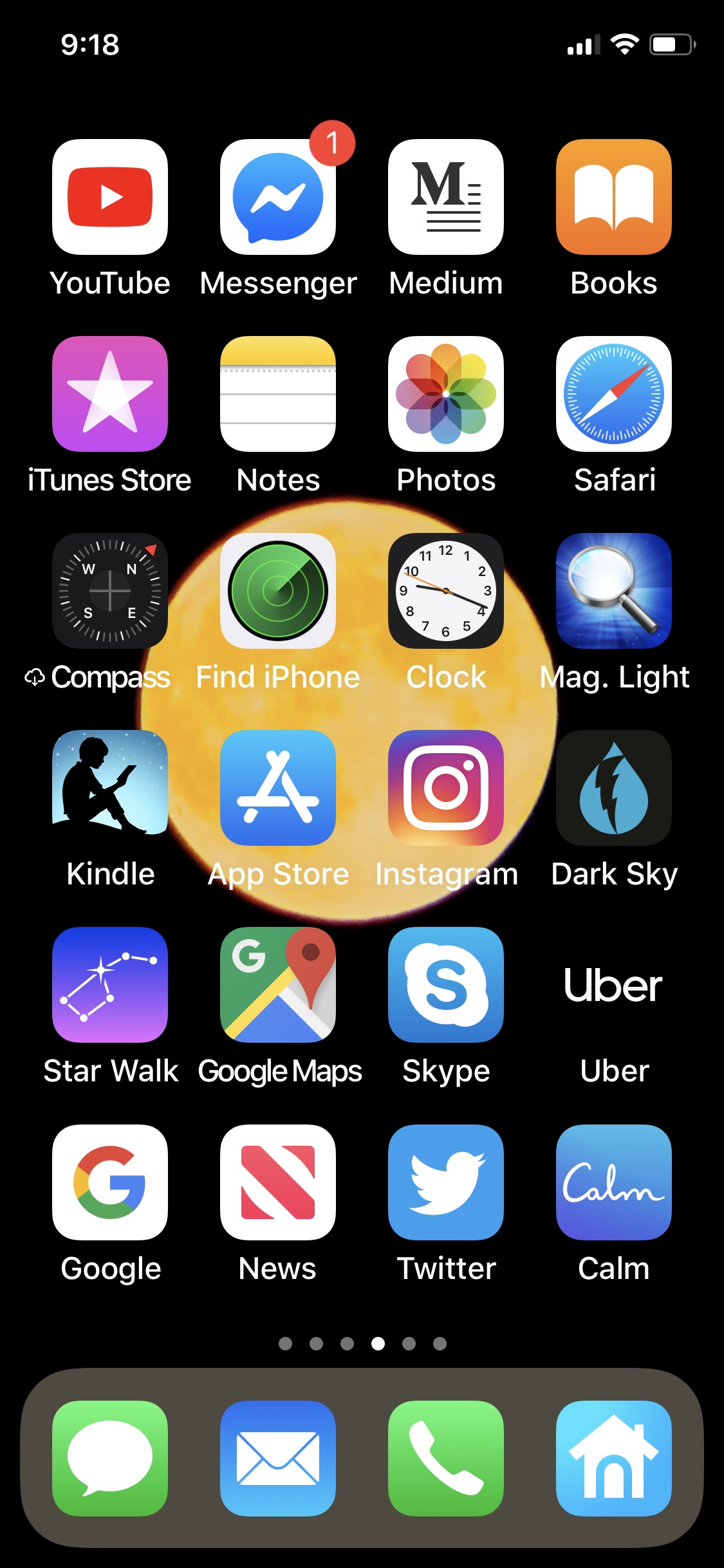Open the Mail app in the dock
This screenshot has width=724, height=1568.
[x=278, y=1459]
